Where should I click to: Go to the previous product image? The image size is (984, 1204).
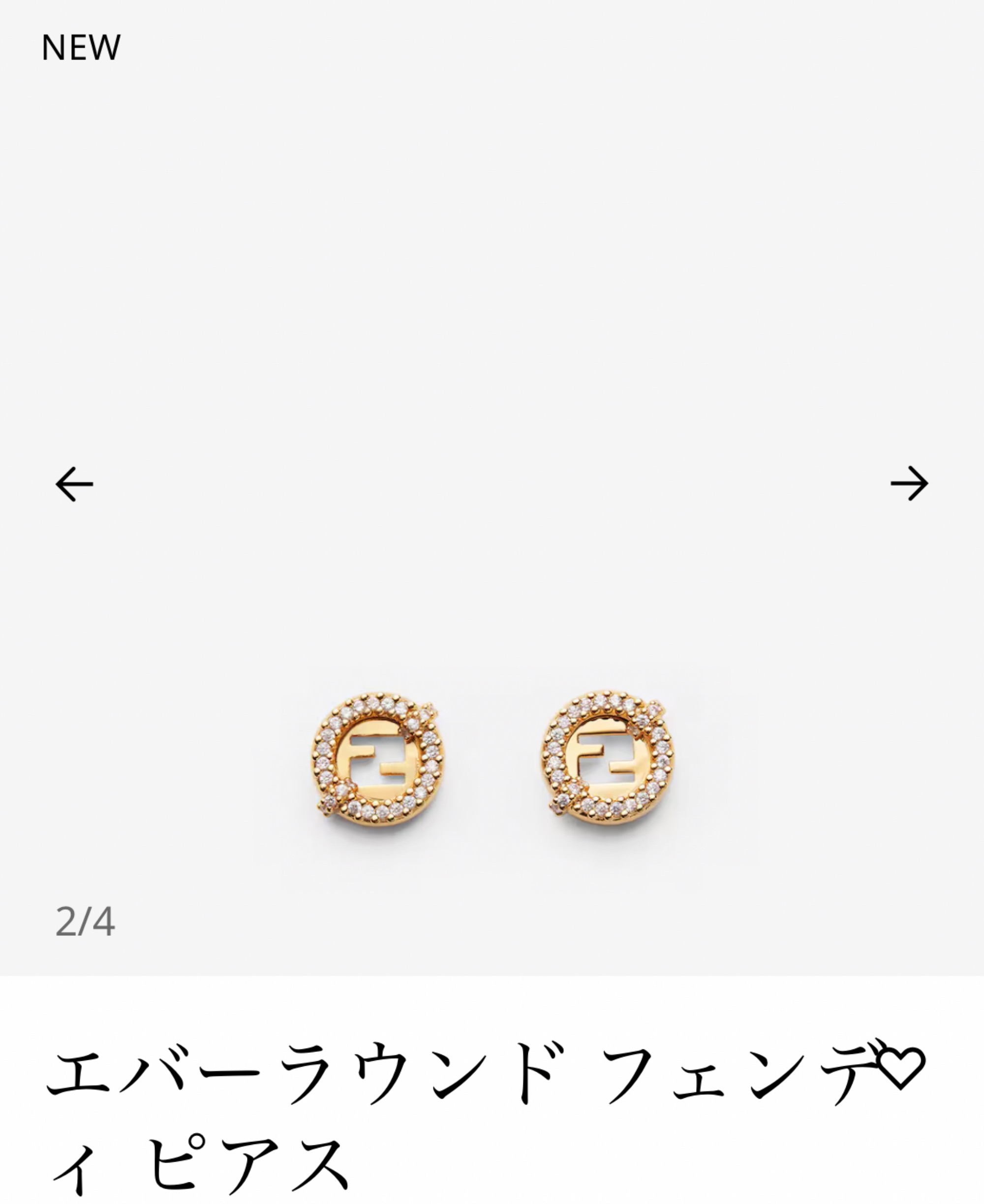point(74,484)
